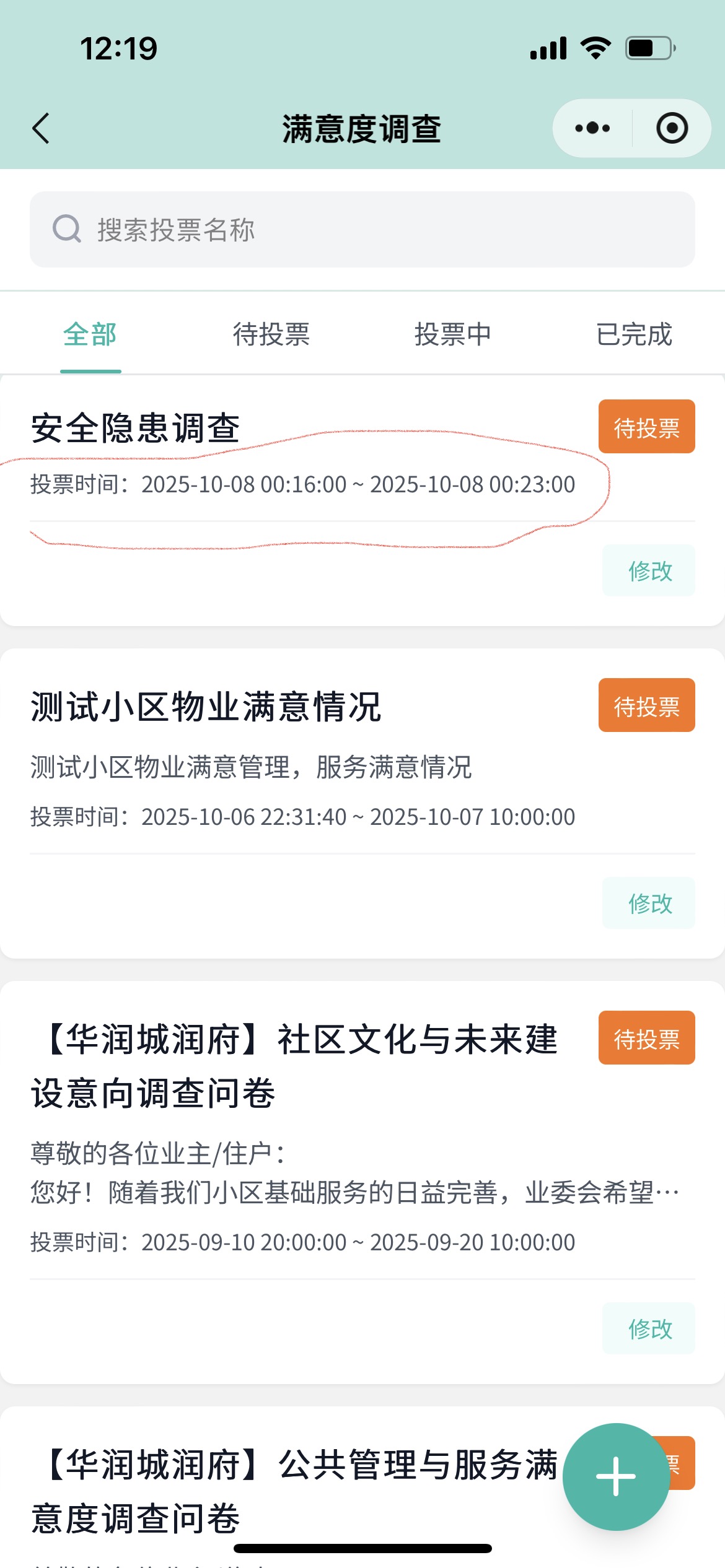Show surveys under 投票中 tab
The height and width of the screenshot is (1568, 725).
point(452,335)
